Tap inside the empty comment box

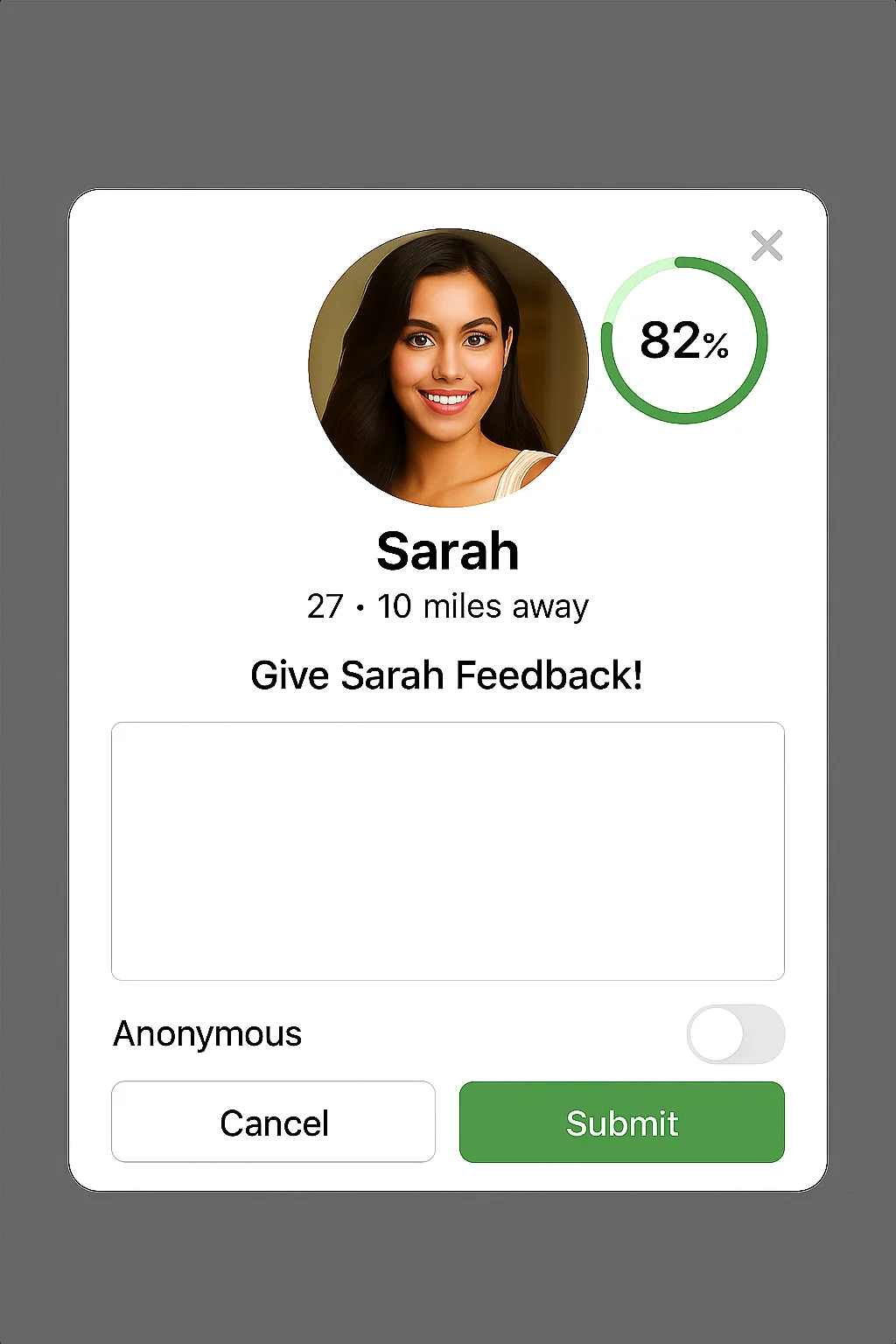tap(447, 849)
